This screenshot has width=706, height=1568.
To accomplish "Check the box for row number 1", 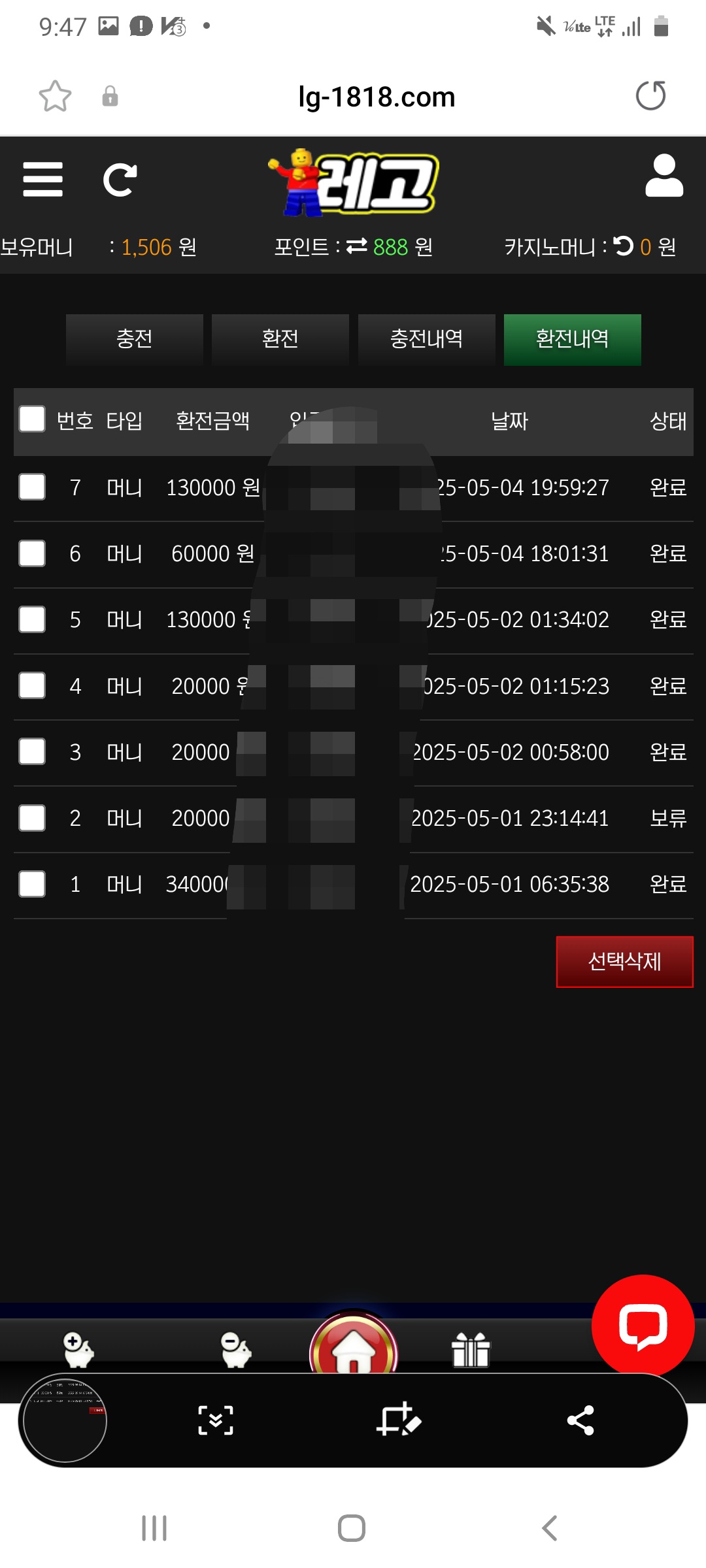I will (x=32, y=884).
